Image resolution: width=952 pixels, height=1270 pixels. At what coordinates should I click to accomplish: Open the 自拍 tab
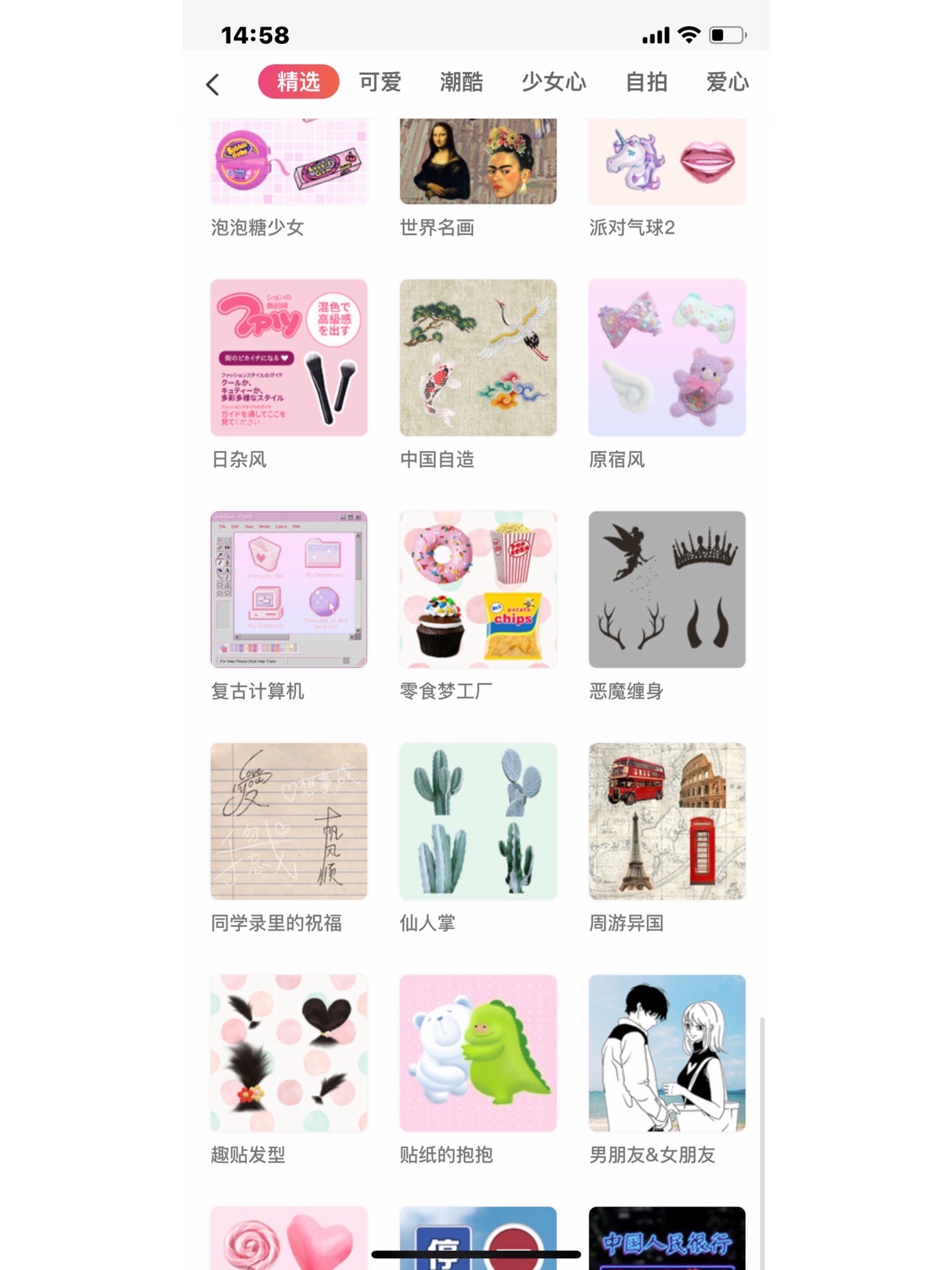646,82
